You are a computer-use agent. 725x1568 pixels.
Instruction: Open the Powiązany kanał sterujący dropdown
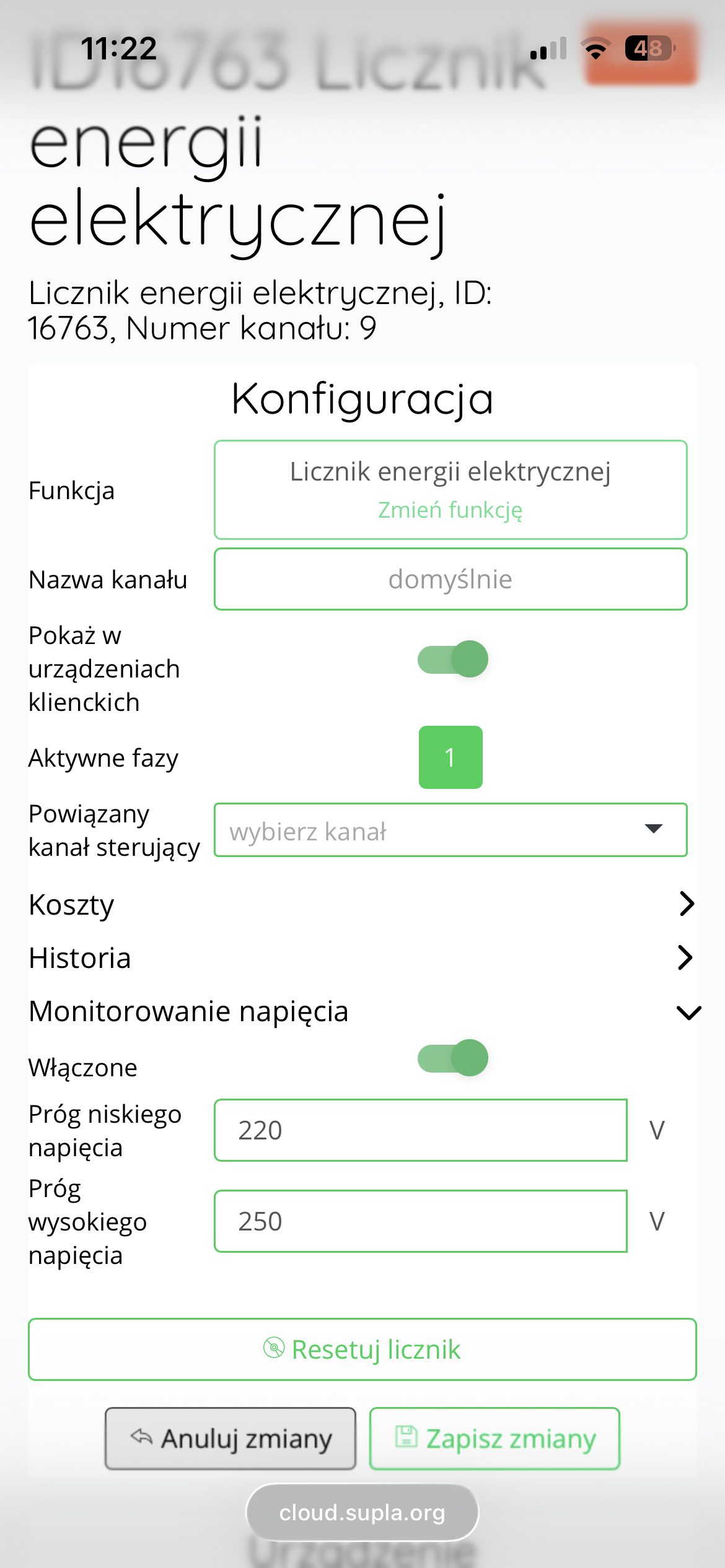coord(450,830)
